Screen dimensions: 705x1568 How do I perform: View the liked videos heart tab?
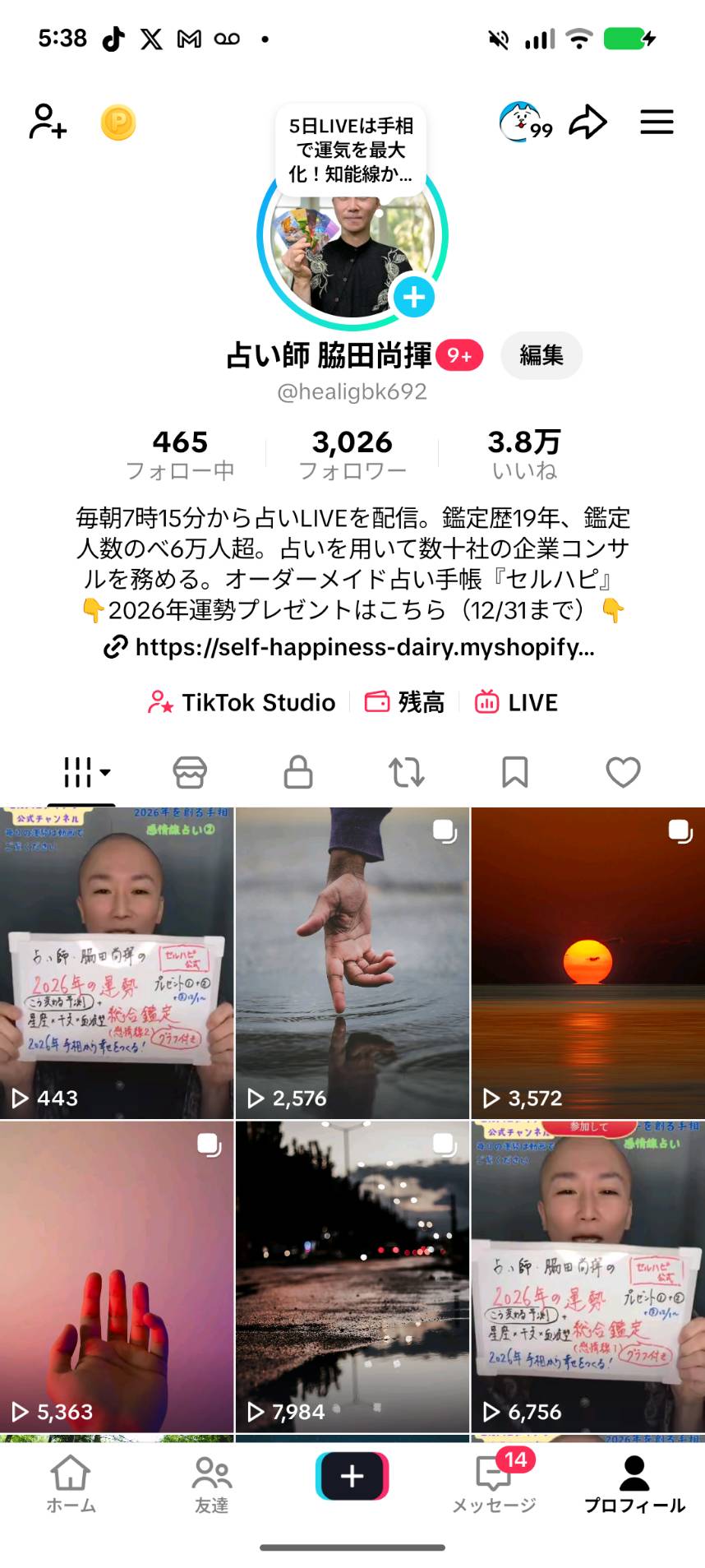click(623, 772)
